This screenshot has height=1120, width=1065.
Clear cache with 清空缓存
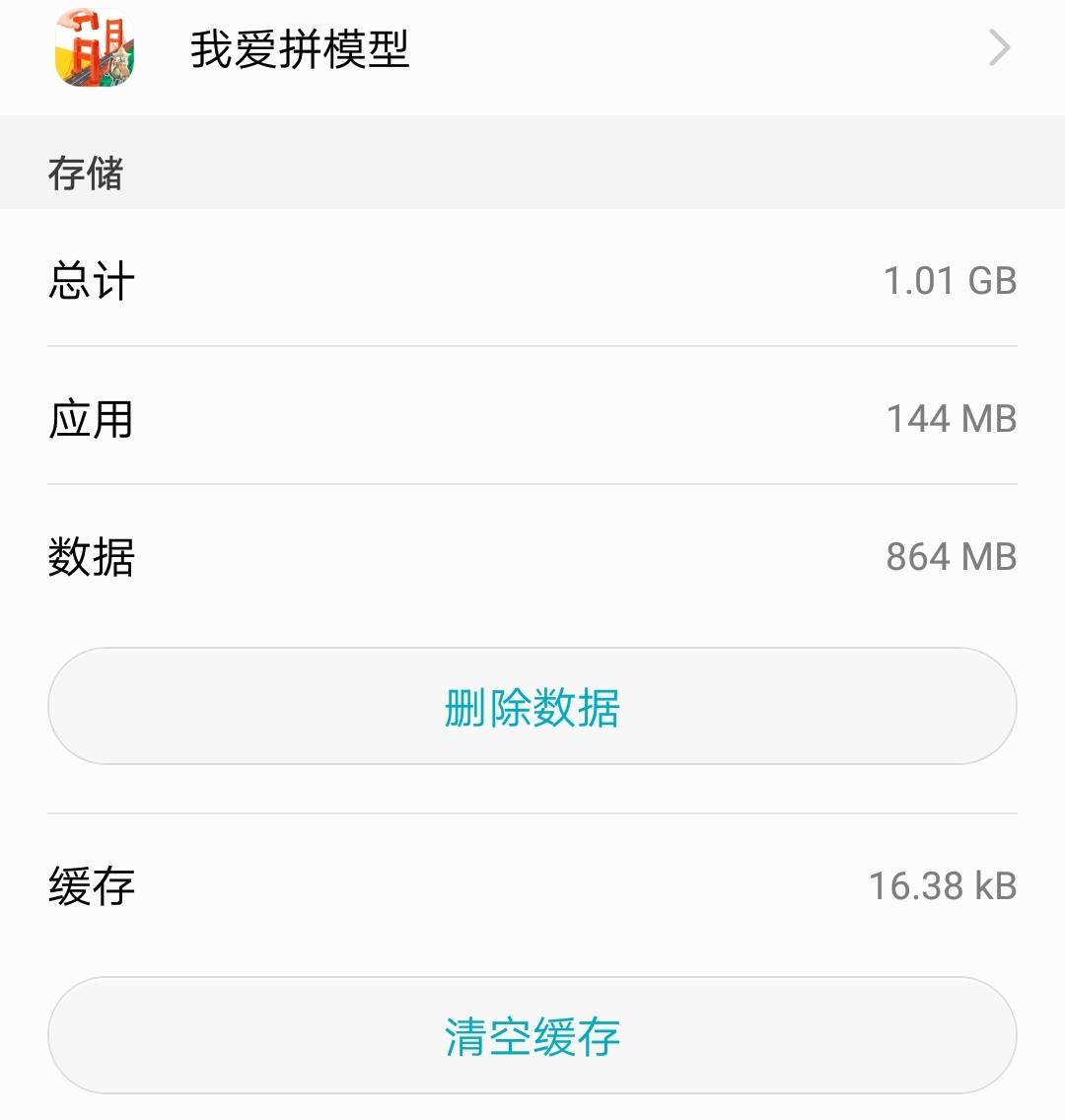[x=532, y=1036]
